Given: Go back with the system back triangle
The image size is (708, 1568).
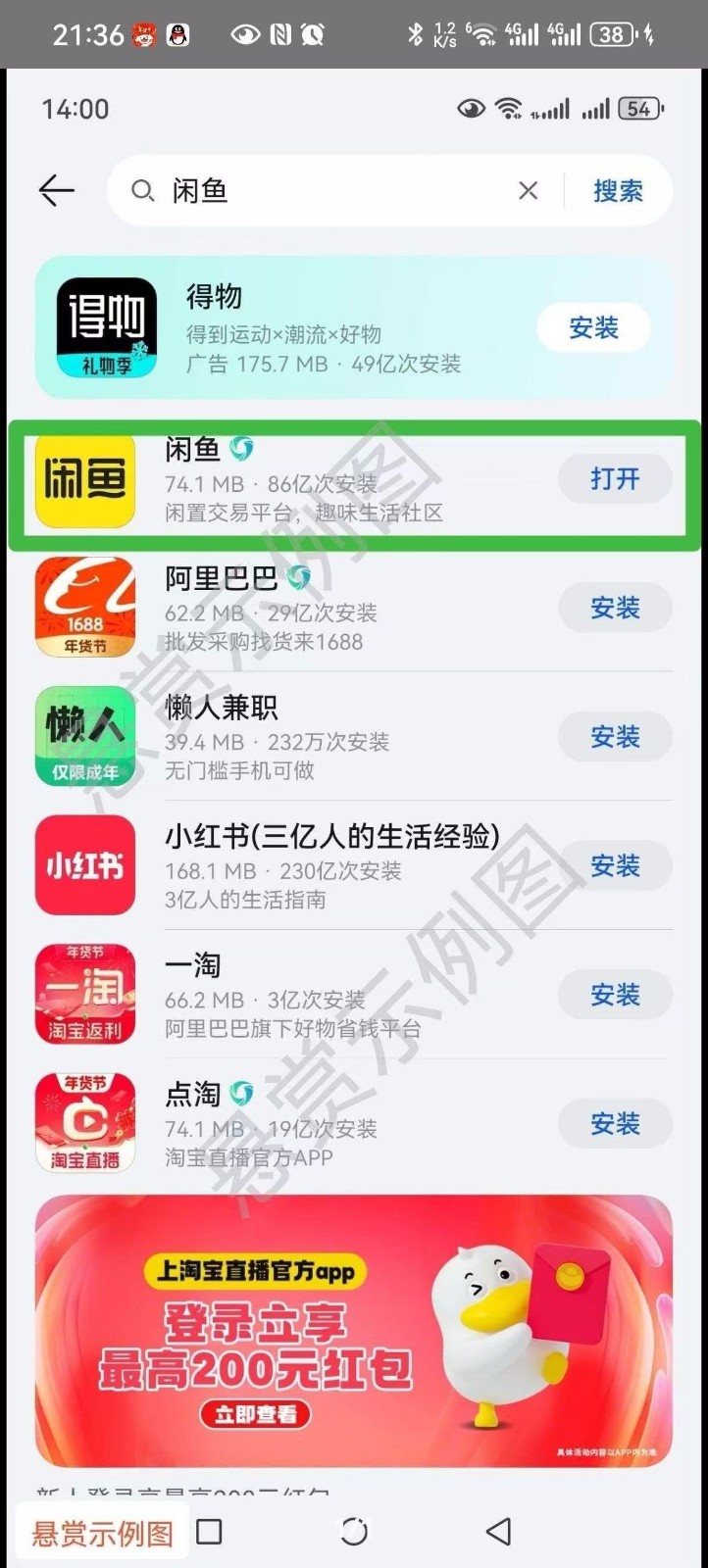Looking at the screenshot, I should (498, 1531).
